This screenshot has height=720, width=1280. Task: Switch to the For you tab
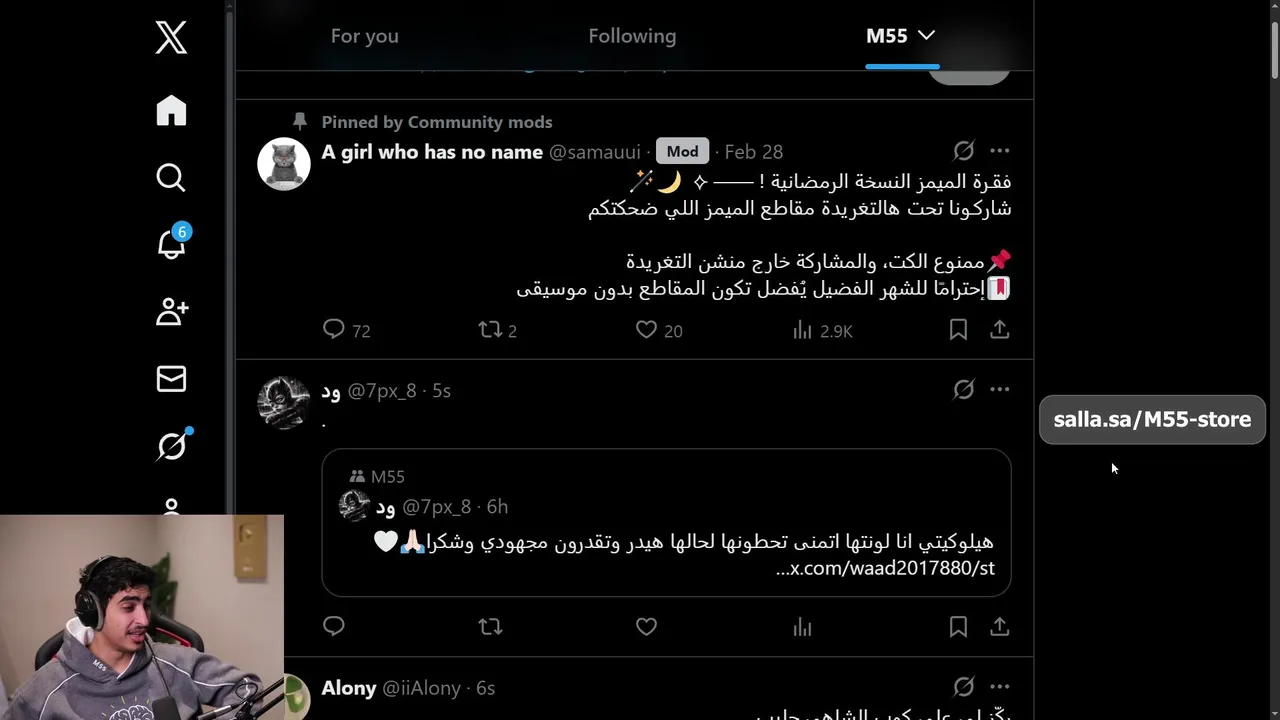[x=364, y=36]
